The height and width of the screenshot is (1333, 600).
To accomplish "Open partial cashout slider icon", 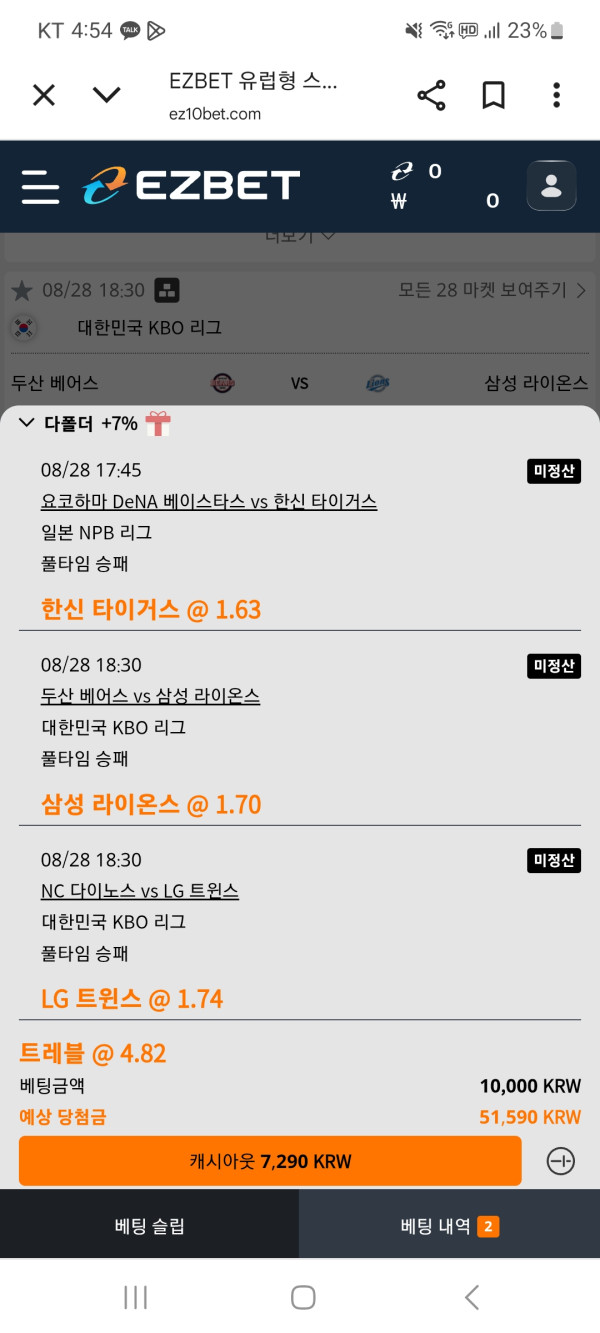I will pos(561,1161).
